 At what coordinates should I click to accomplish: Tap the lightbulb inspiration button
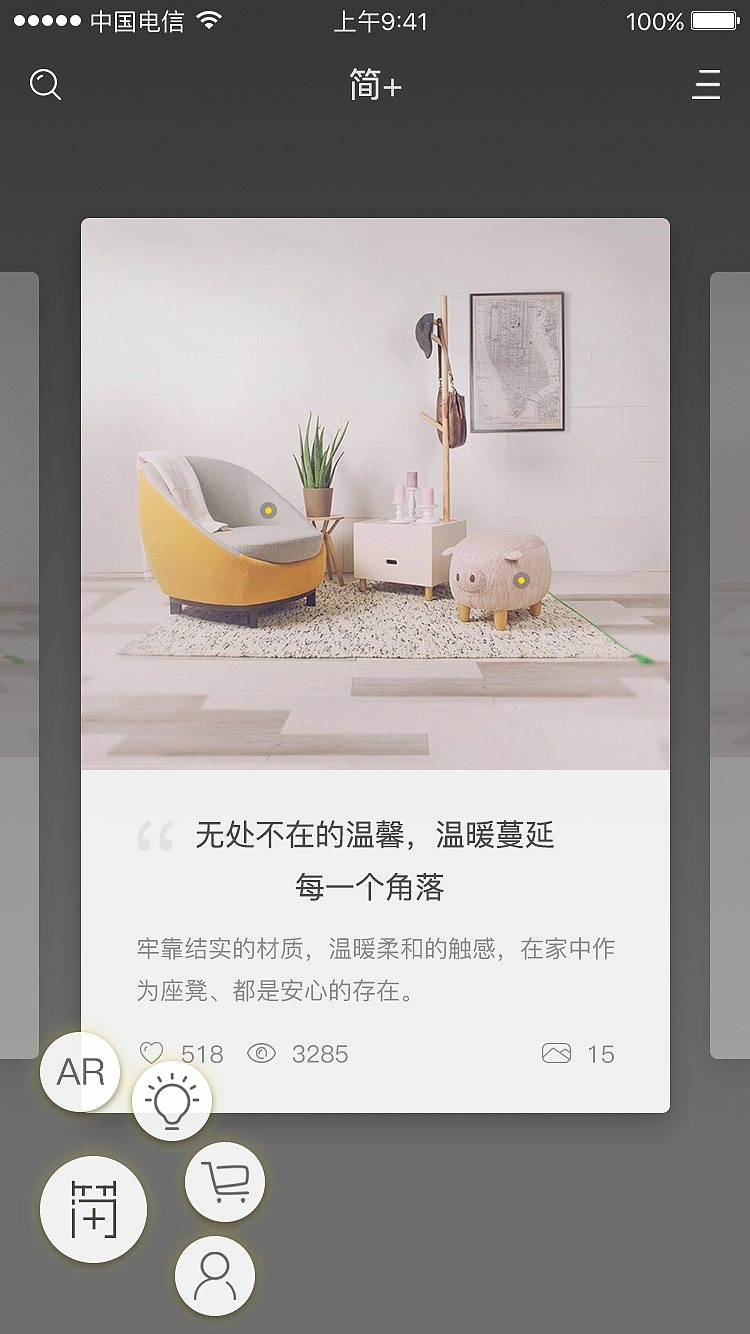[x=172, y=1101]
